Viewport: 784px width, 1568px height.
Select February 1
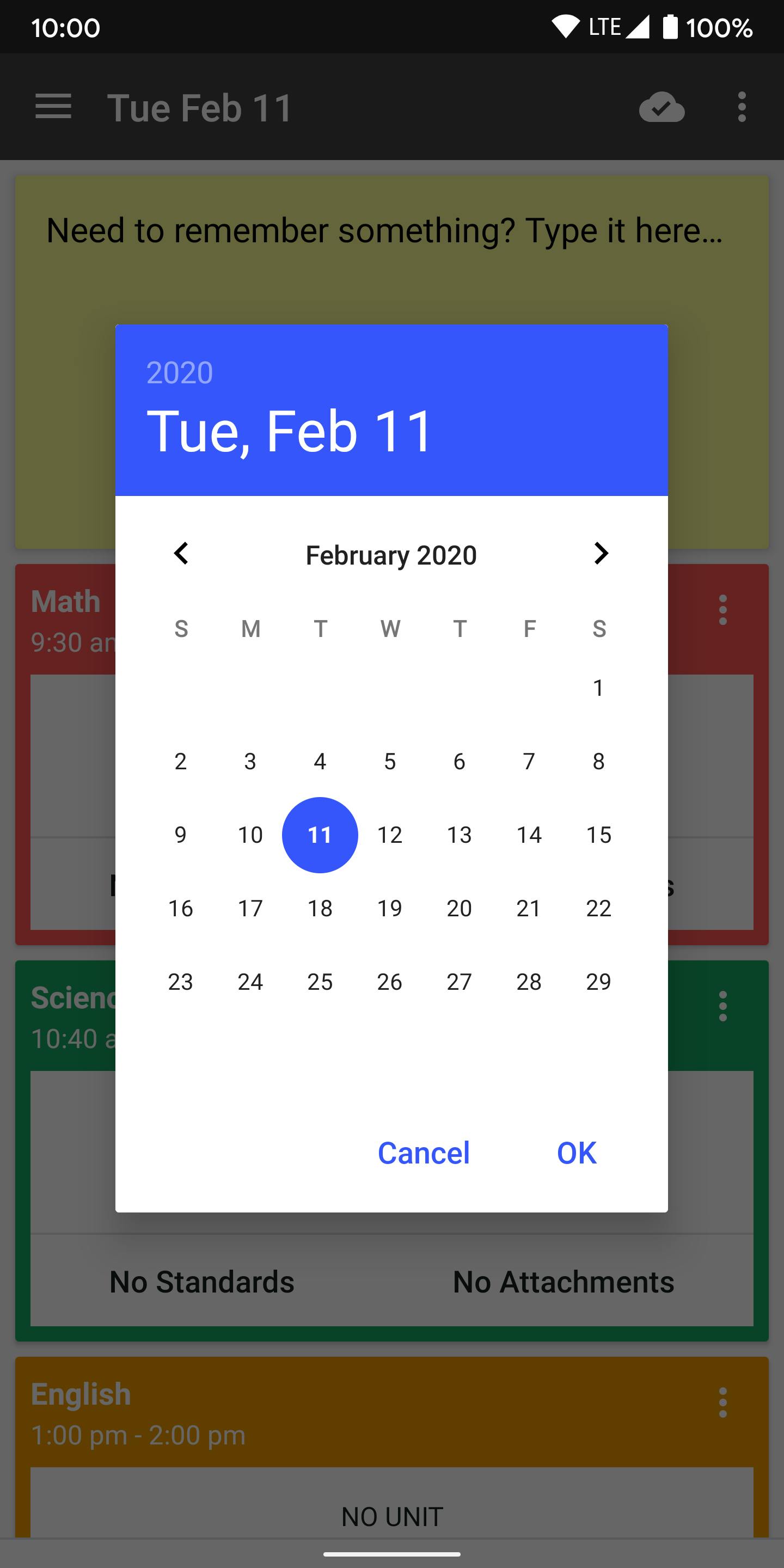tap(599, 688)
